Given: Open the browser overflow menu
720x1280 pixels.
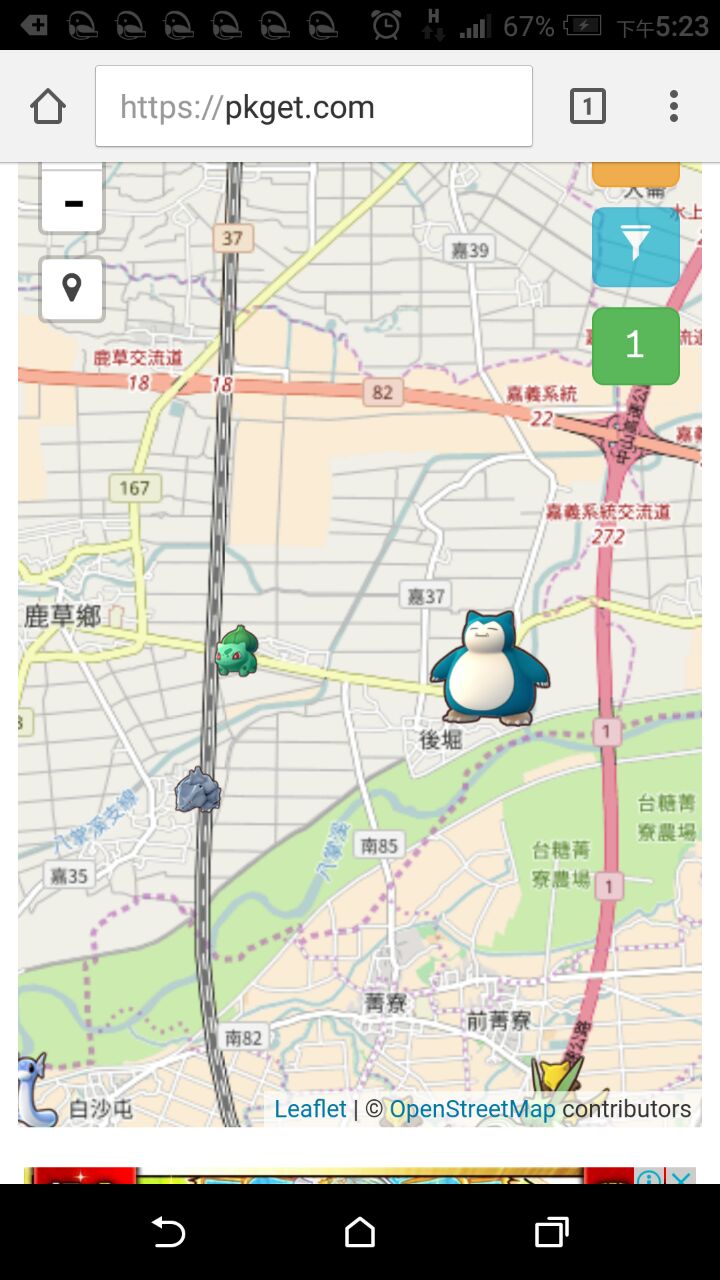Looking at the screenshot, I should coord(674,106).
